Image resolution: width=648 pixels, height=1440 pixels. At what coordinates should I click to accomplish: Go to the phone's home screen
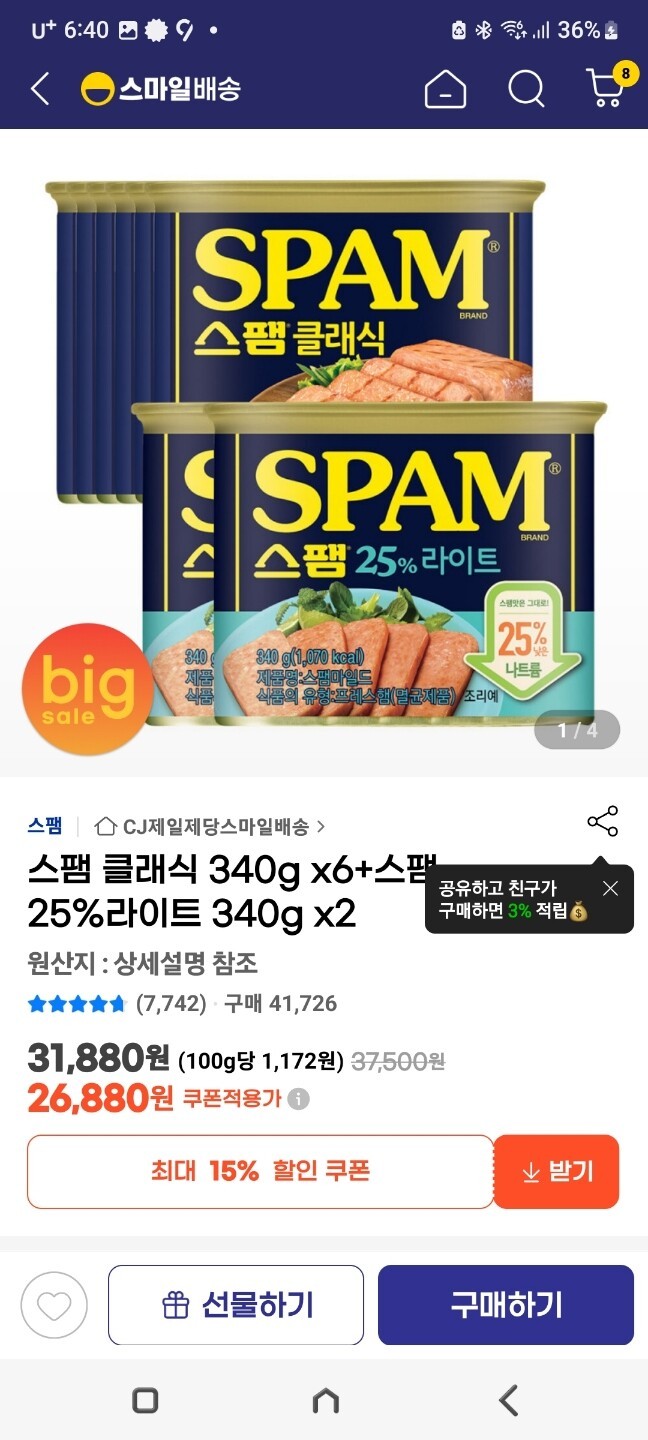pos(325,1400)
